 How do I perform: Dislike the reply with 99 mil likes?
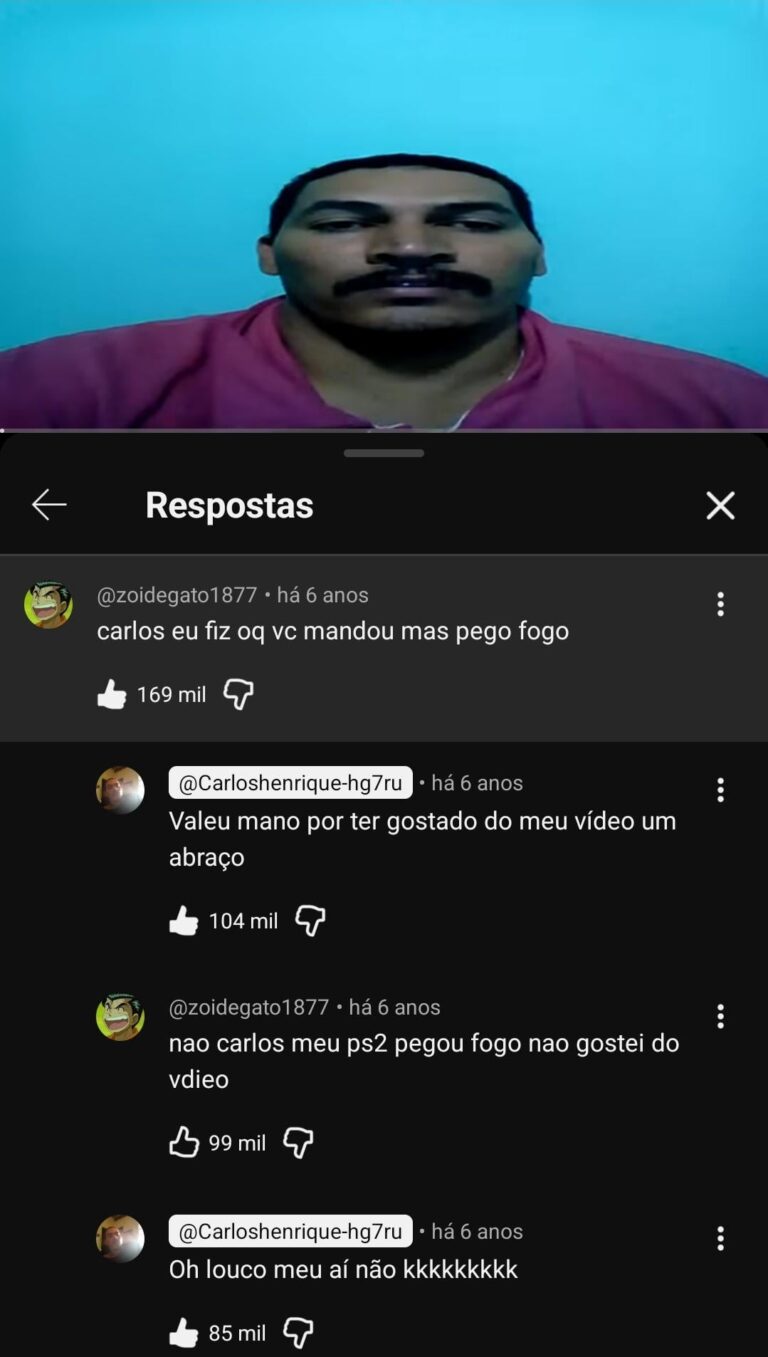(x=298, y=1142)
